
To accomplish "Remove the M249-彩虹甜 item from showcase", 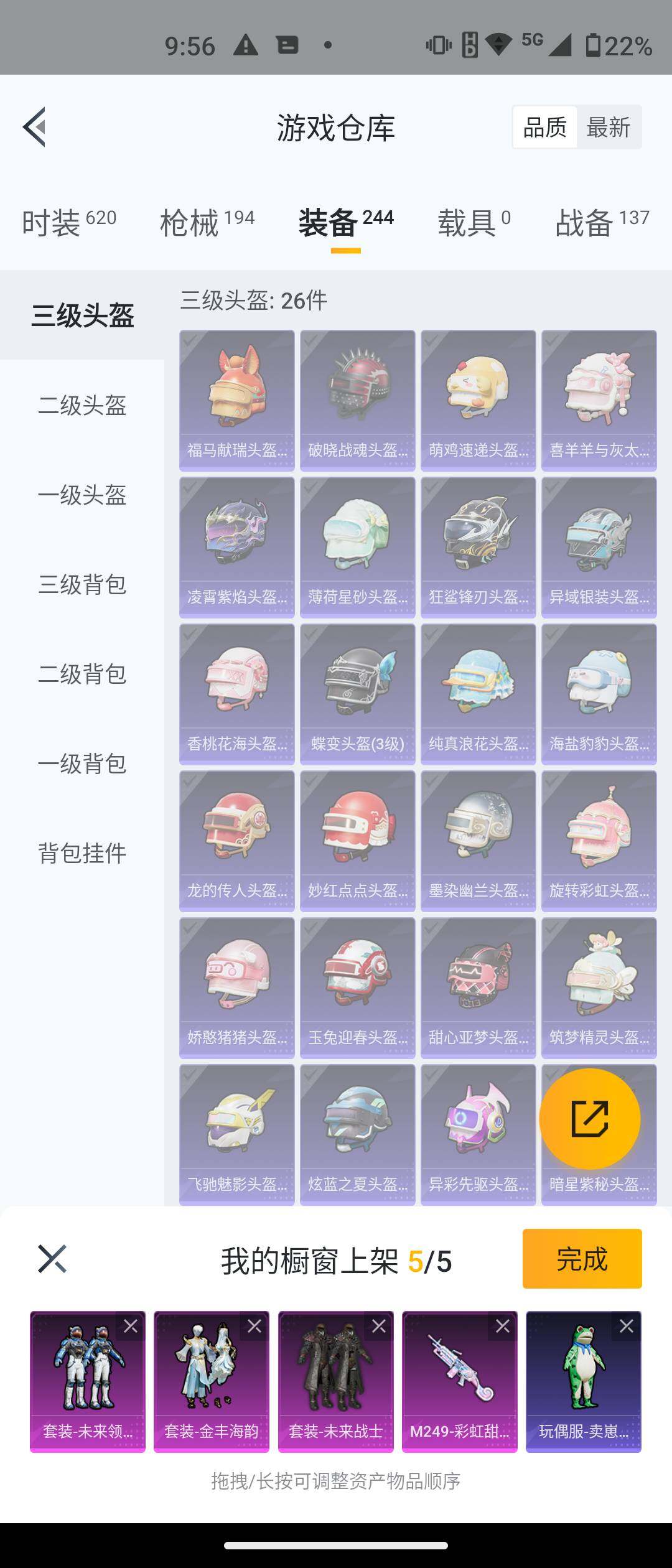I will (503, 1326).
